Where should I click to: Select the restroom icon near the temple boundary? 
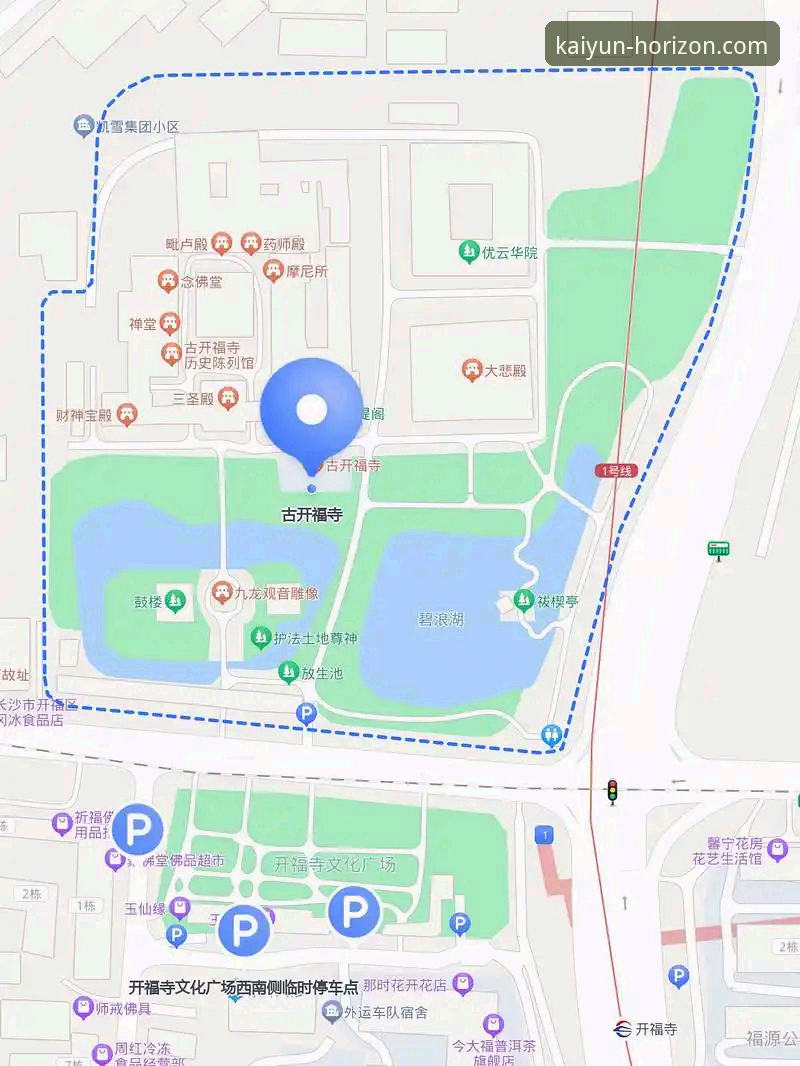click(554, 733)
